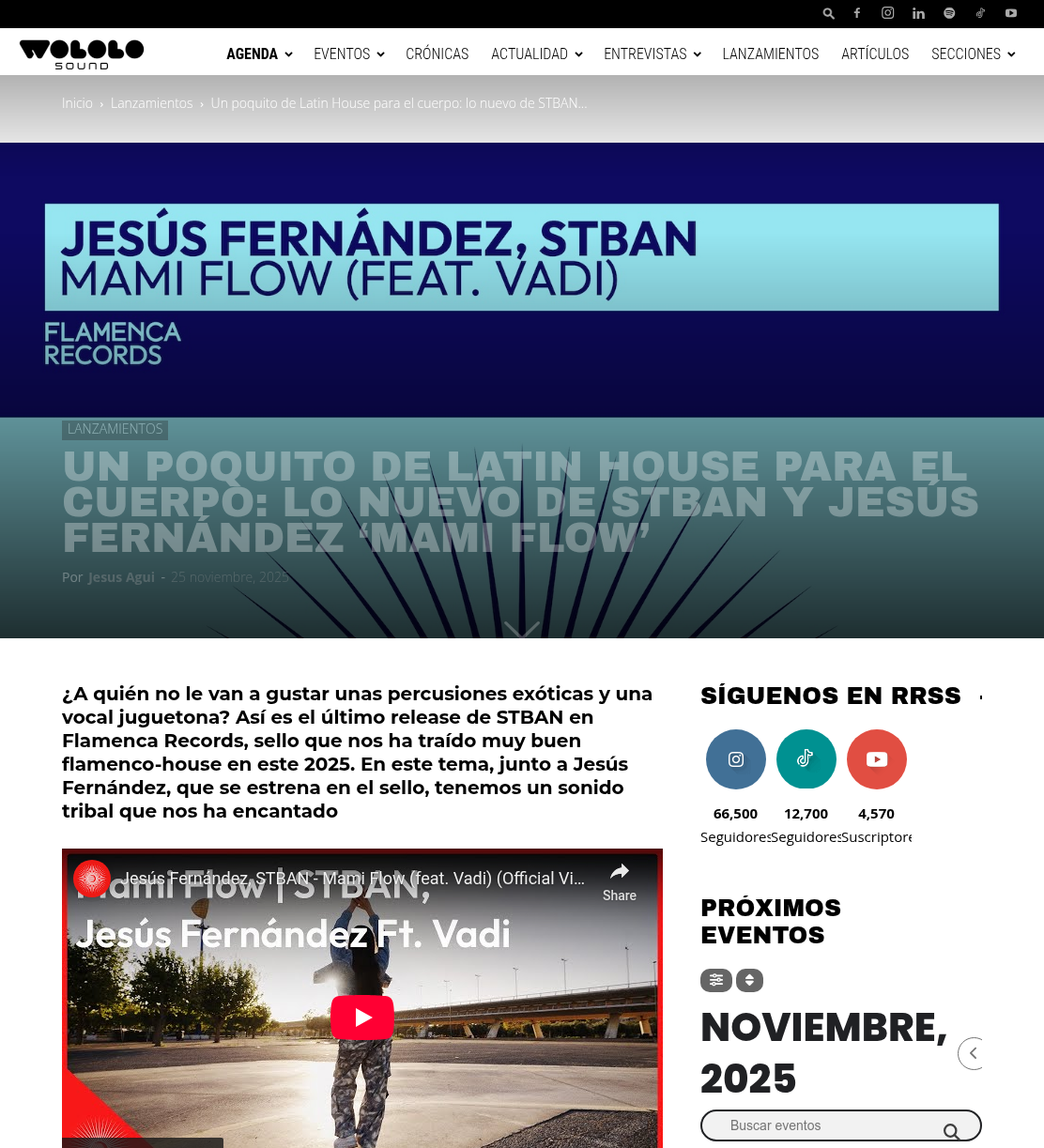Image resolution: width=1044 pixels, height=1148 pixels.
Task: Expand the Agenda menu
Action: tap(259, 54)
